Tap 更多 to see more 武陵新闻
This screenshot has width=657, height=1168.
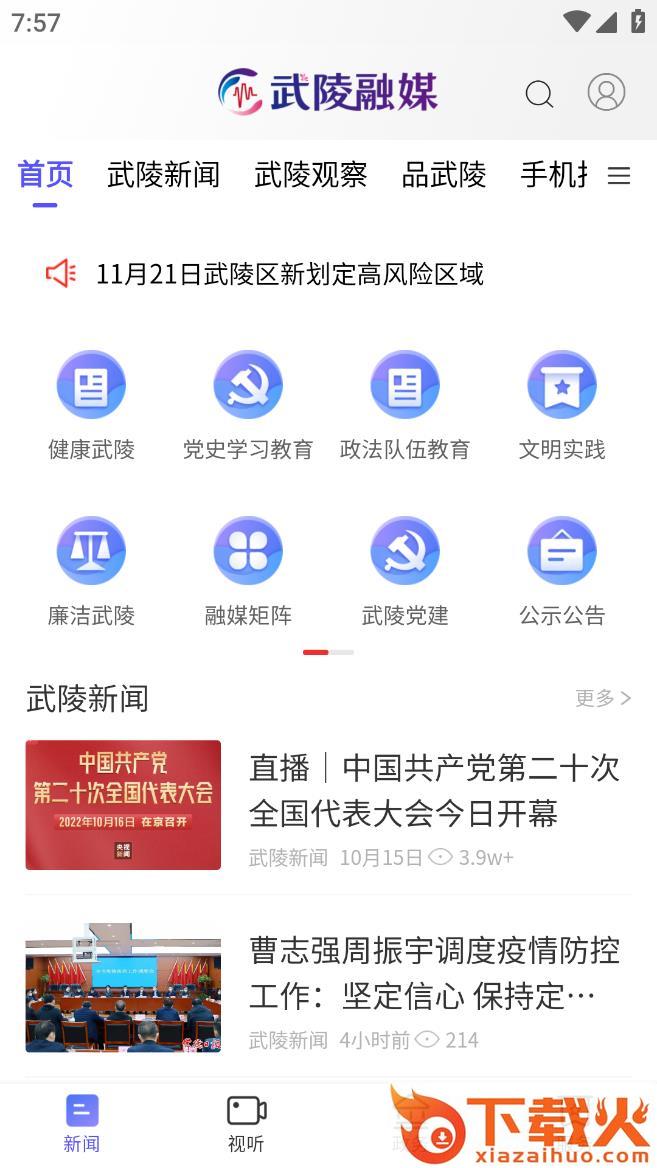pos(602,698)
